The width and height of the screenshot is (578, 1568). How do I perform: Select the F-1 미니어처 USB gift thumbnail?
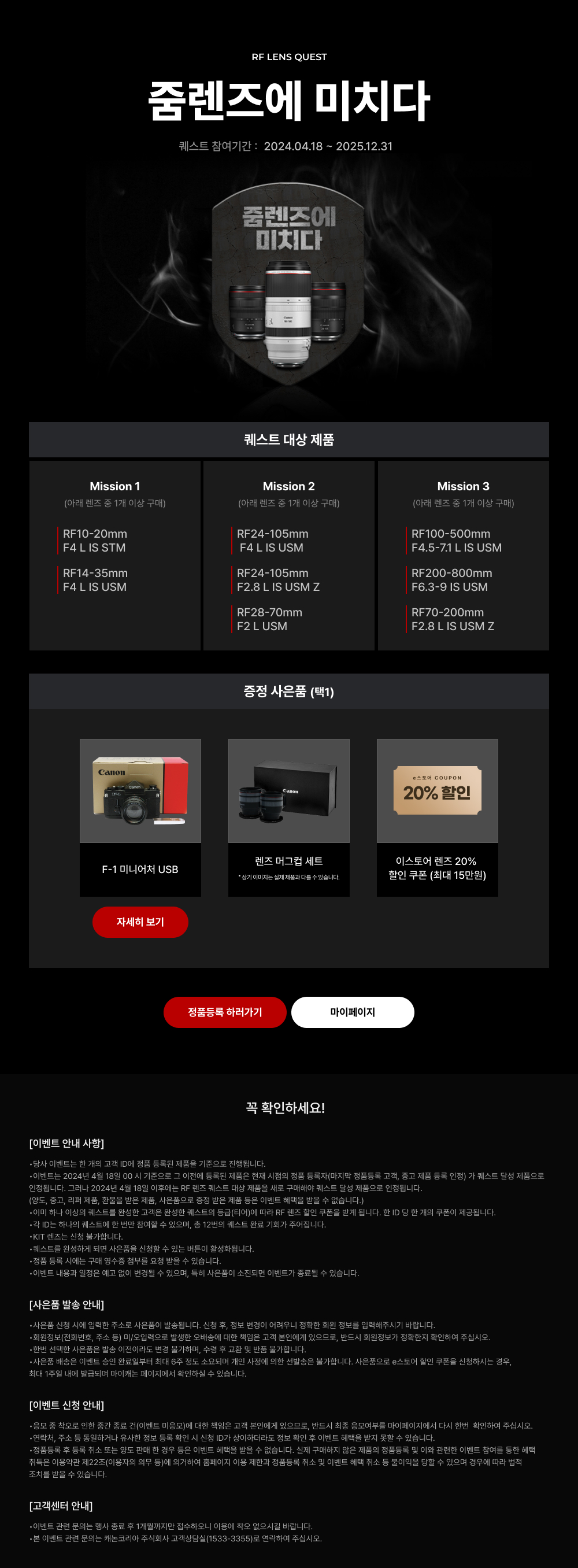point(140,789)
